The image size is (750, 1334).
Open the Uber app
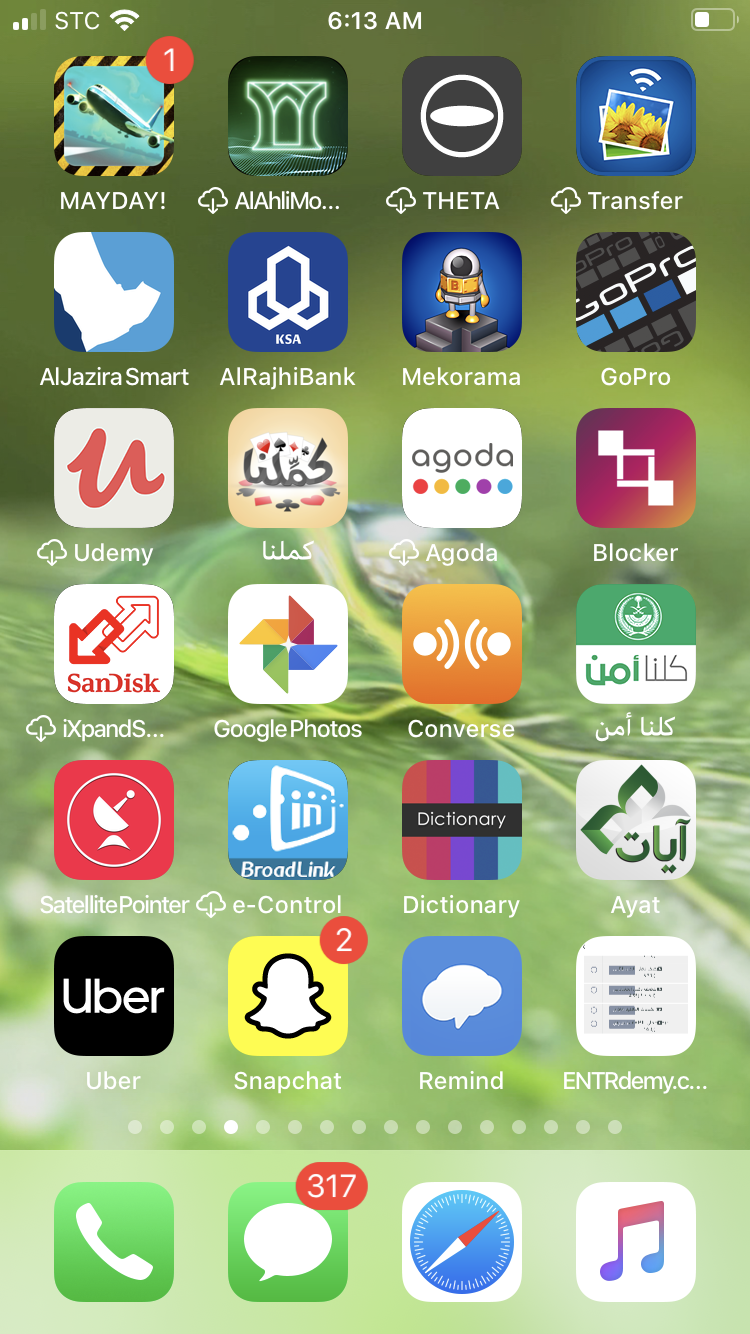(114, 996)
